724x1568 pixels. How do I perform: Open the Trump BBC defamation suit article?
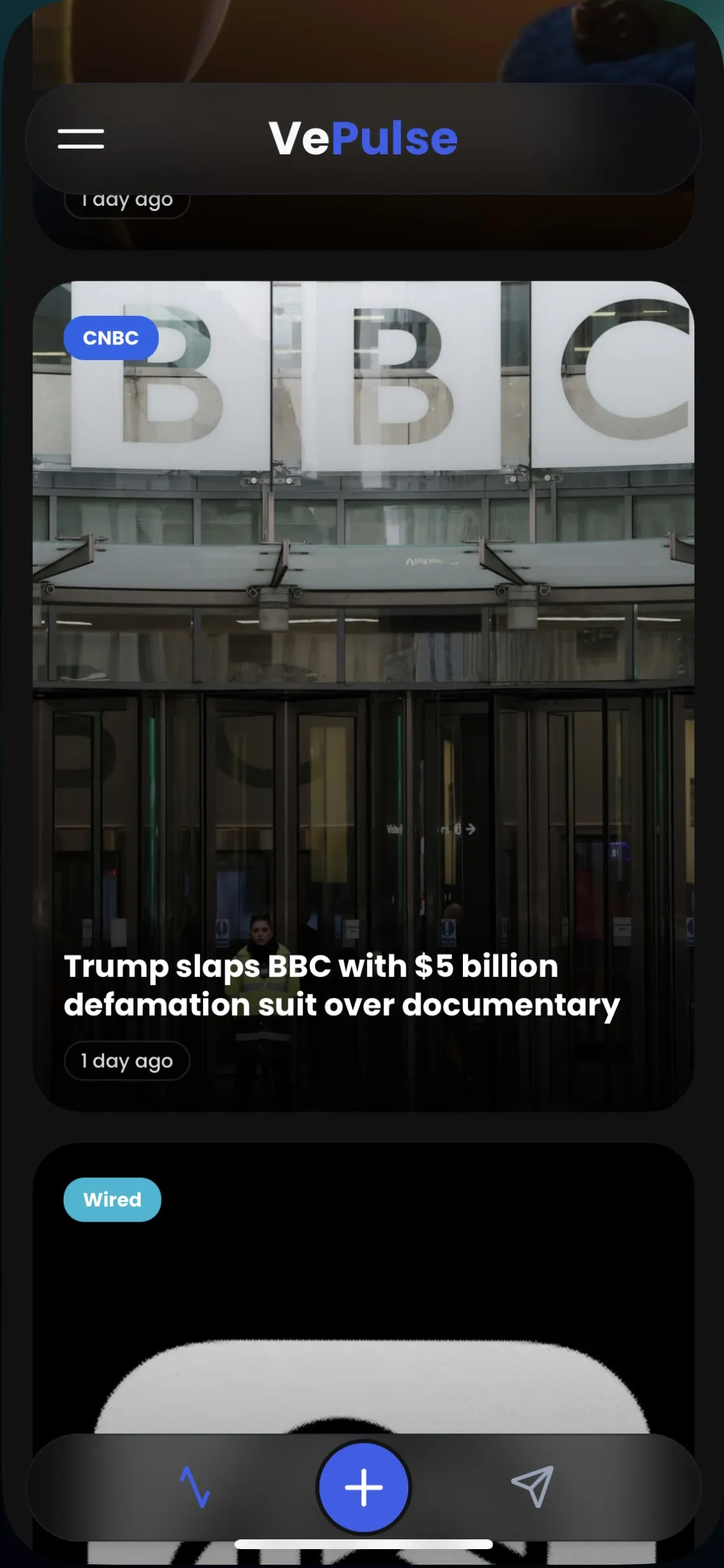[x=341, y=985]
